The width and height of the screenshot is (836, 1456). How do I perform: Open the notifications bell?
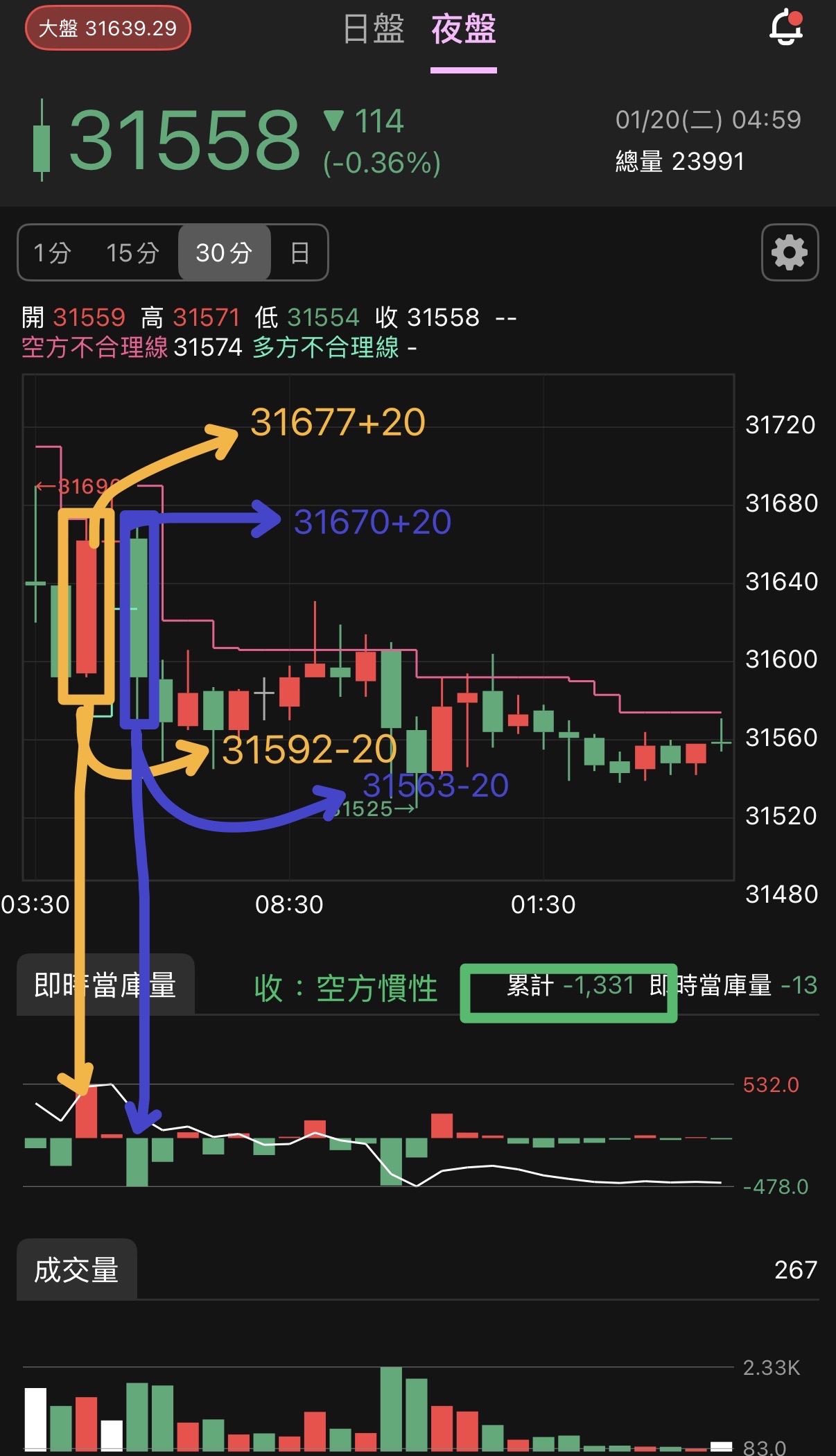(x=786, y=28)
